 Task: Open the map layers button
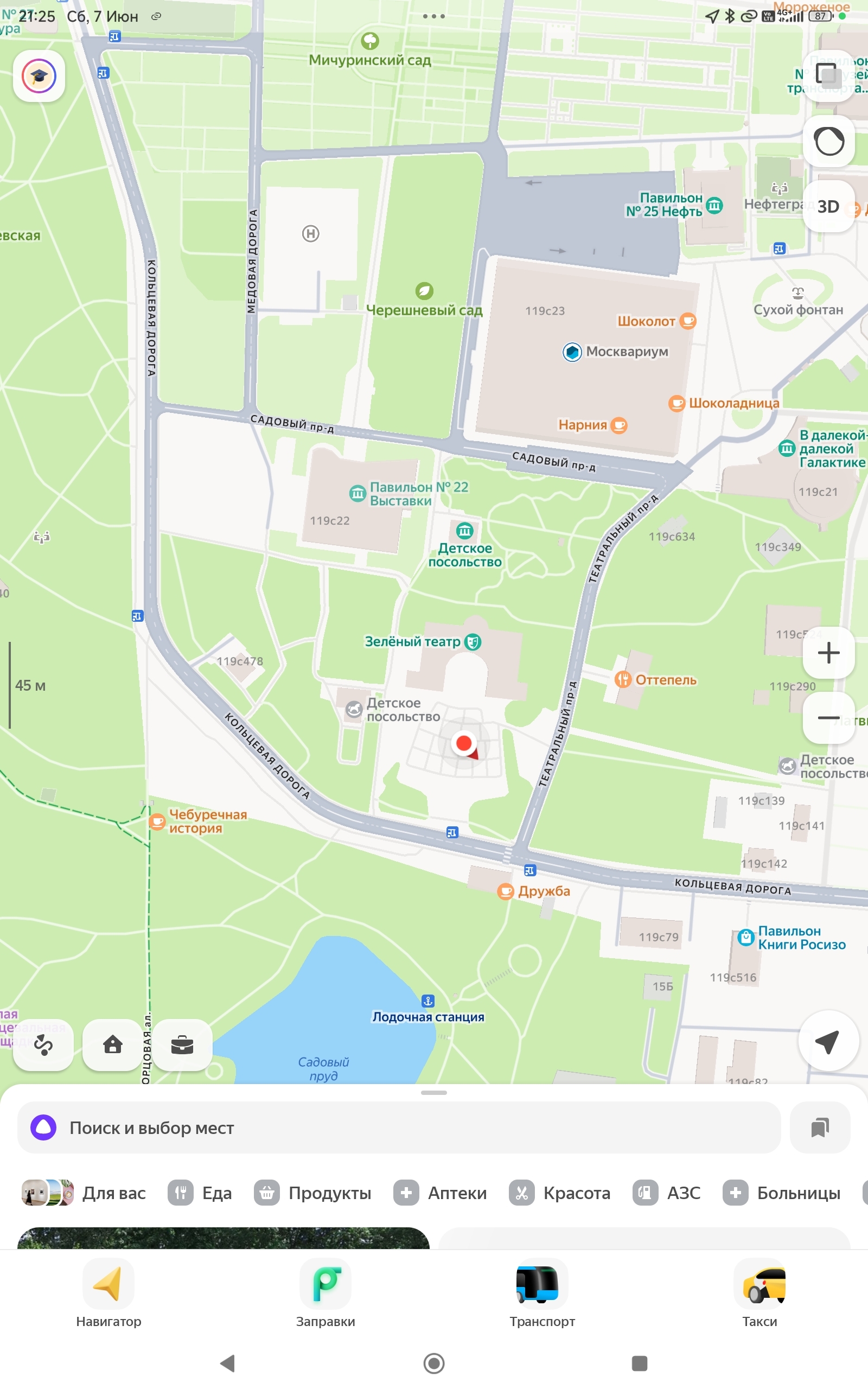[x=828, y=76]
